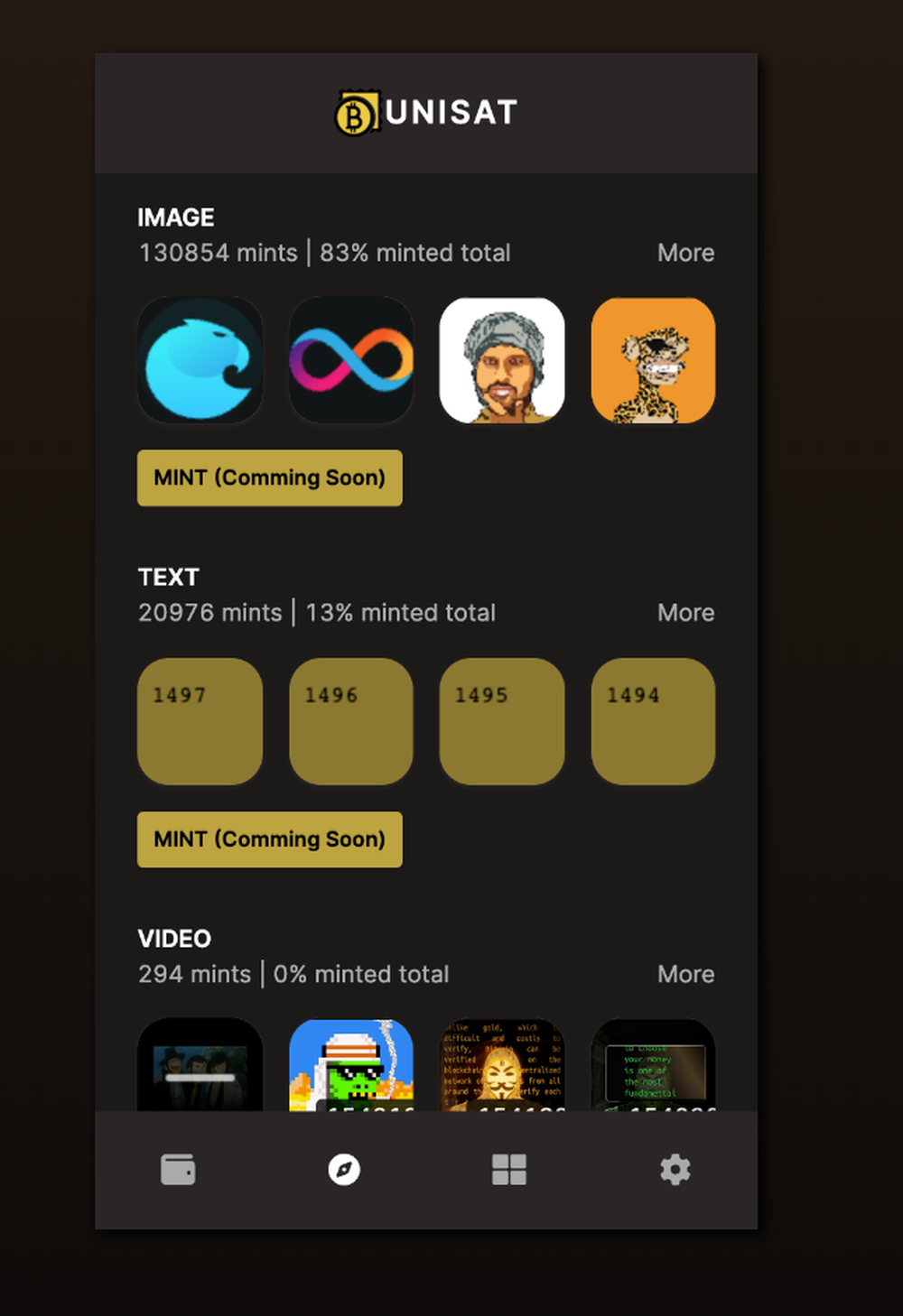903x1316 pixels.
Task: Open the Guy Fawkes mask video inscription
Action: [x=502, y=1065]
